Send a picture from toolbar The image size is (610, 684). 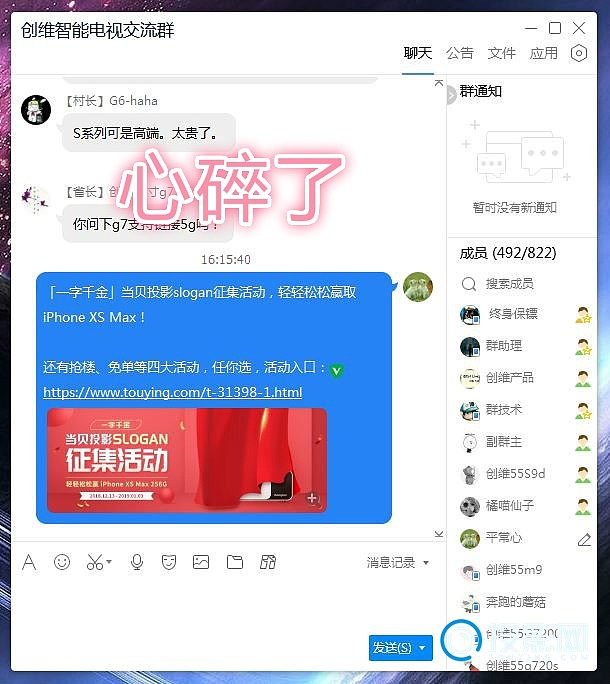(x=201, y=563)
